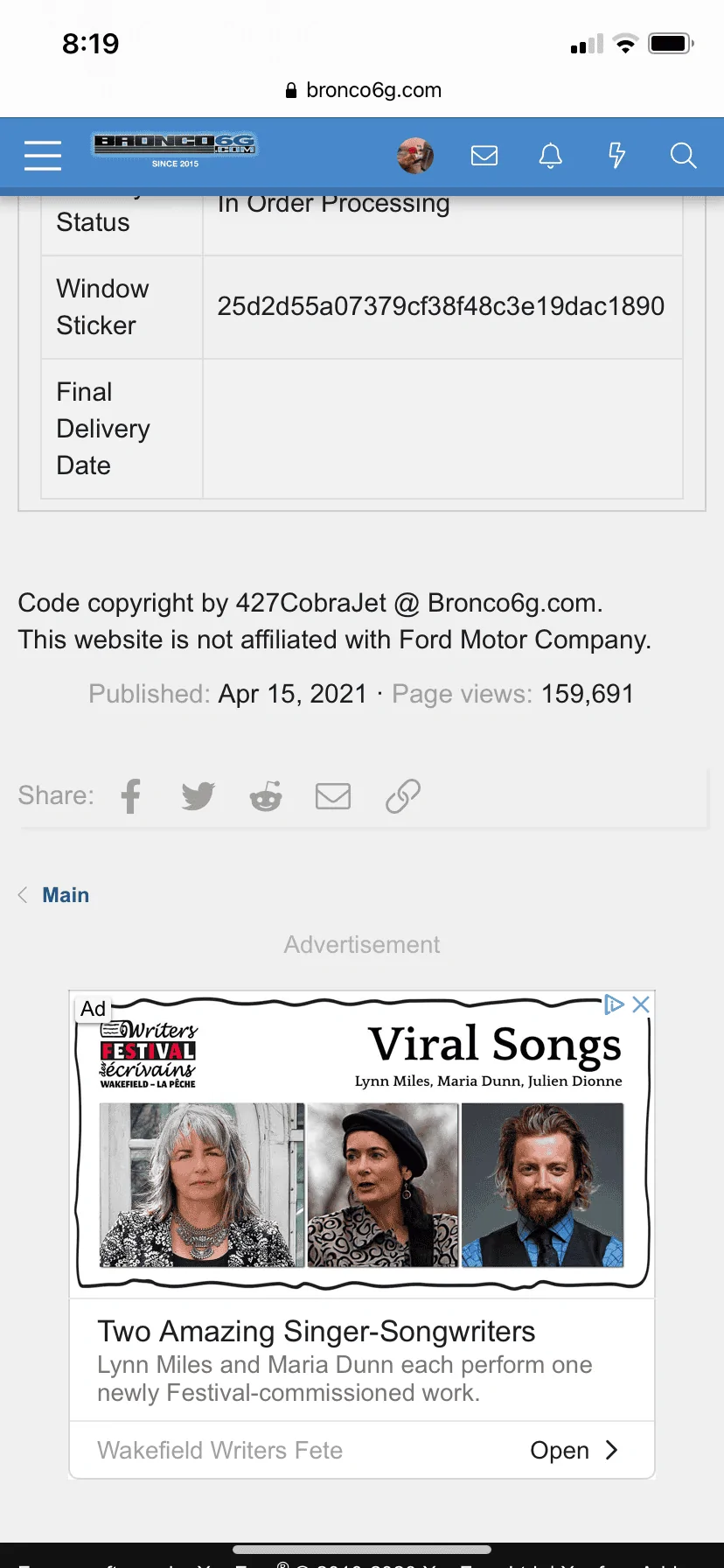This screenshot has width=724, height=1568.
Task: Copy the page link via chain icon
Action: pyautogui.click(x=403, y=796)
